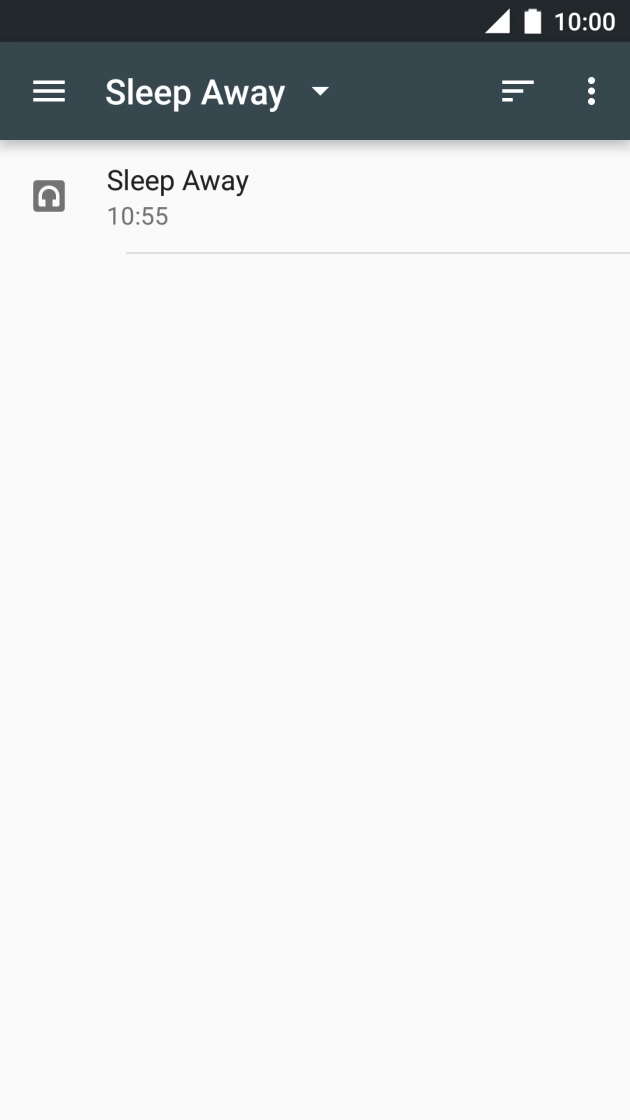The image size is (630, 1120).
Task: Open the sort options icon
Action: click(518, 91)
